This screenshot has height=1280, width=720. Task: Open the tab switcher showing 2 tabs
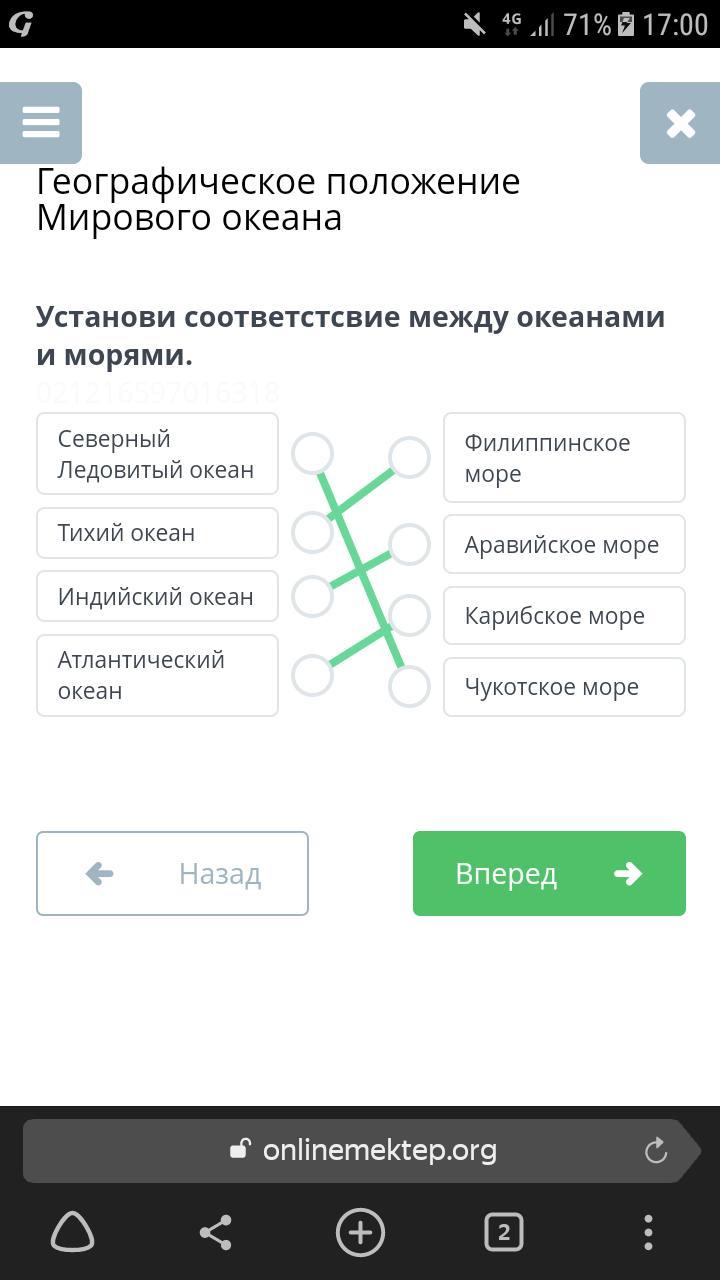pos(504,1233)
